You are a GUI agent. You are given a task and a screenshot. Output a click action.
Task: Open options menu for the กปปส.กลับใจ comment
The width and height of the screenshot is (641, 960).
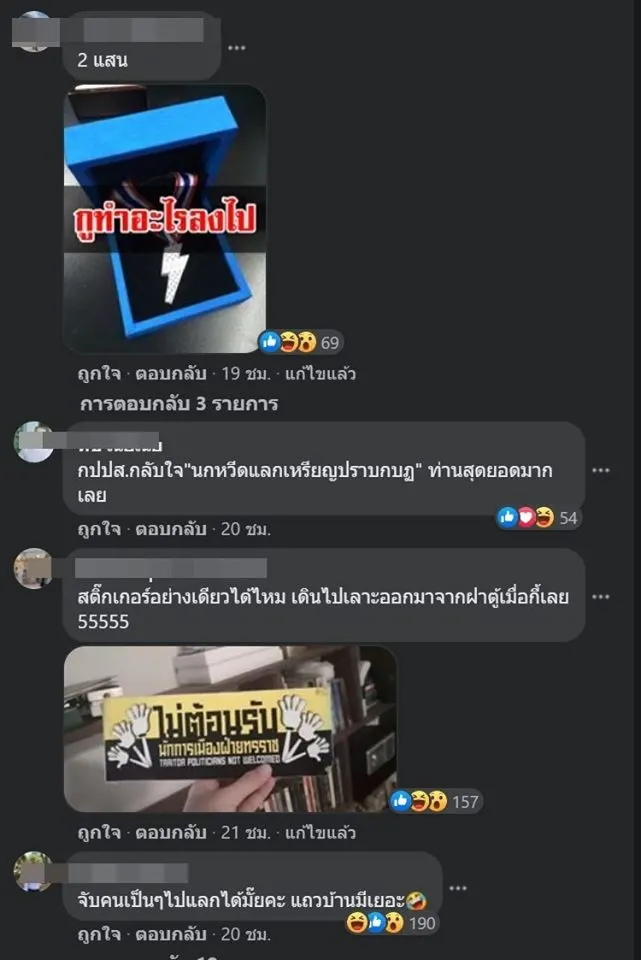600,469
